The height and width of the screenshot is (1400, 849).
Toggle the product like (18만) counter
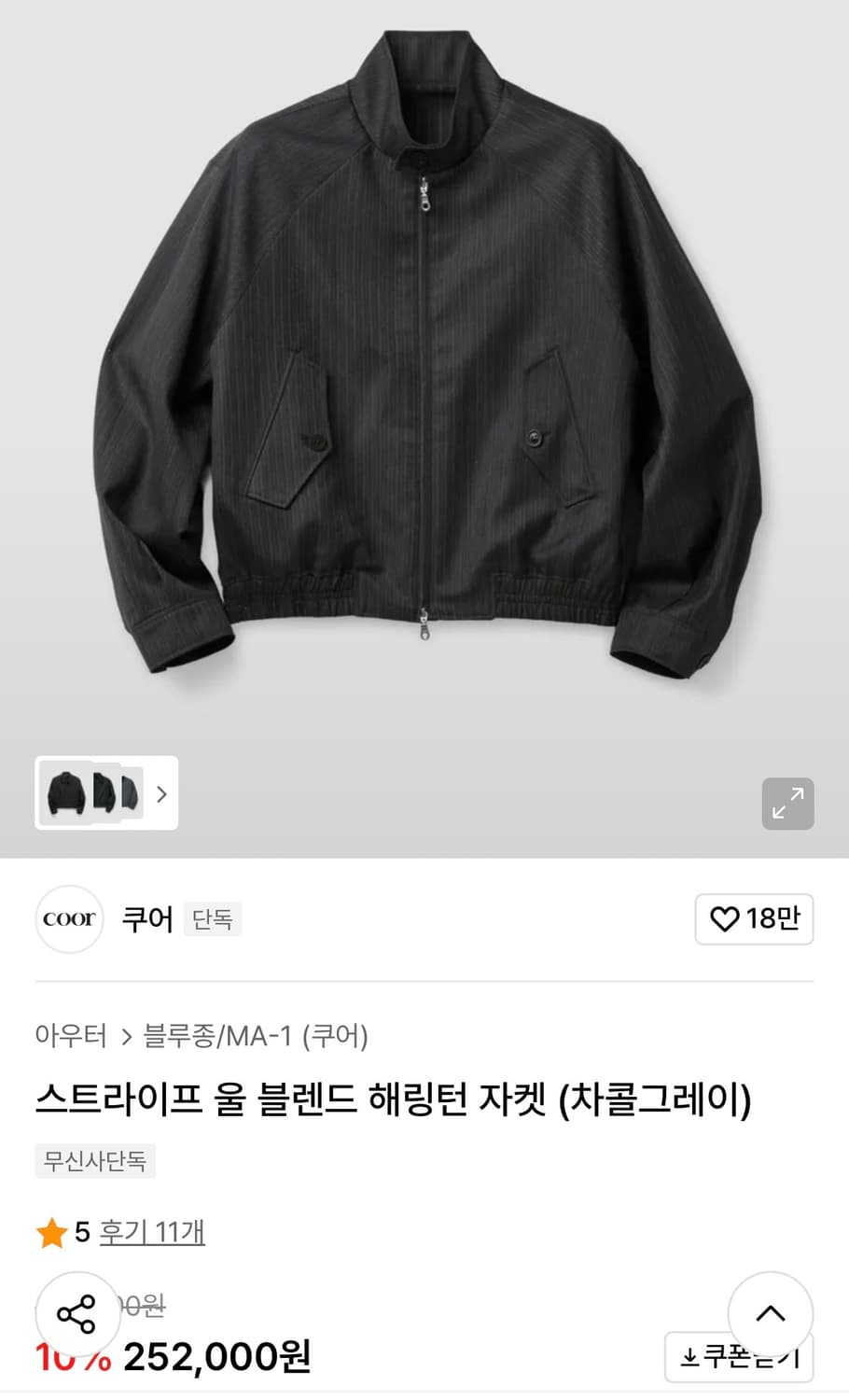click(x=754, y=918)
